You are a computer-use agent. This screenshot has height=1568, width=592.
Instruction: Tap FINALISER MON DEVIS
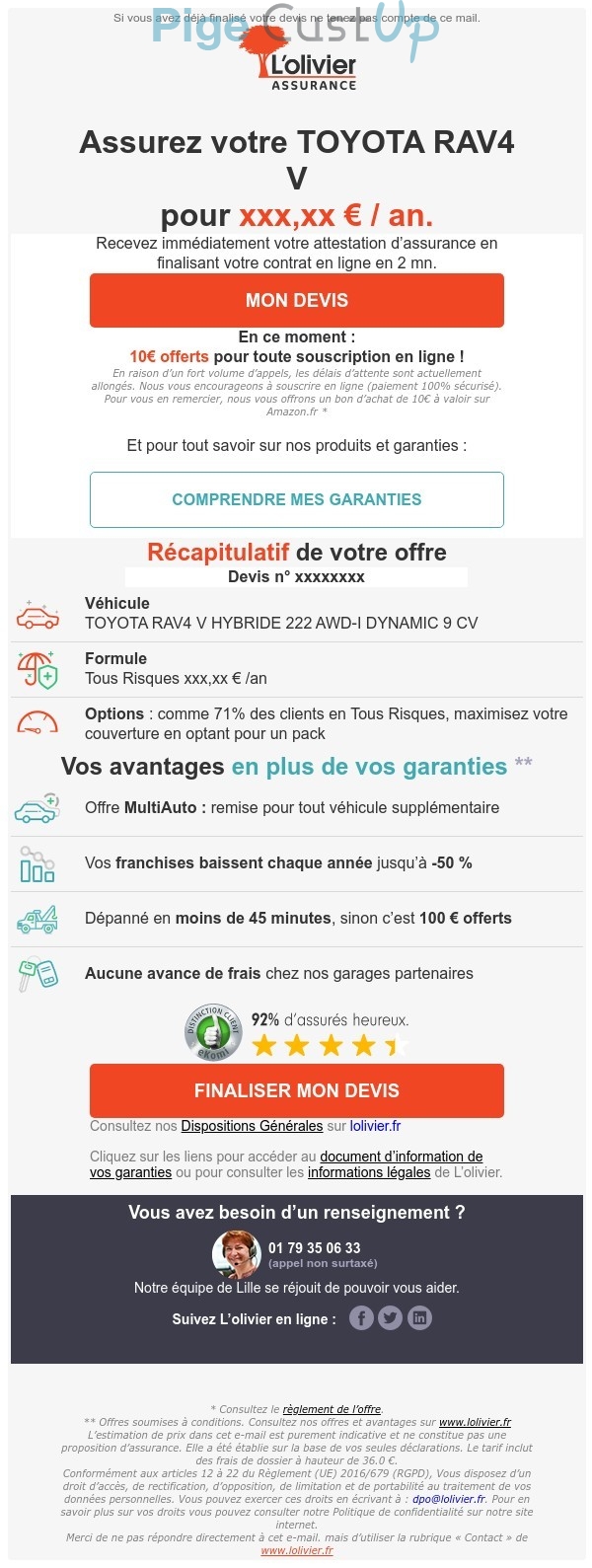(x=296, y=1090)
